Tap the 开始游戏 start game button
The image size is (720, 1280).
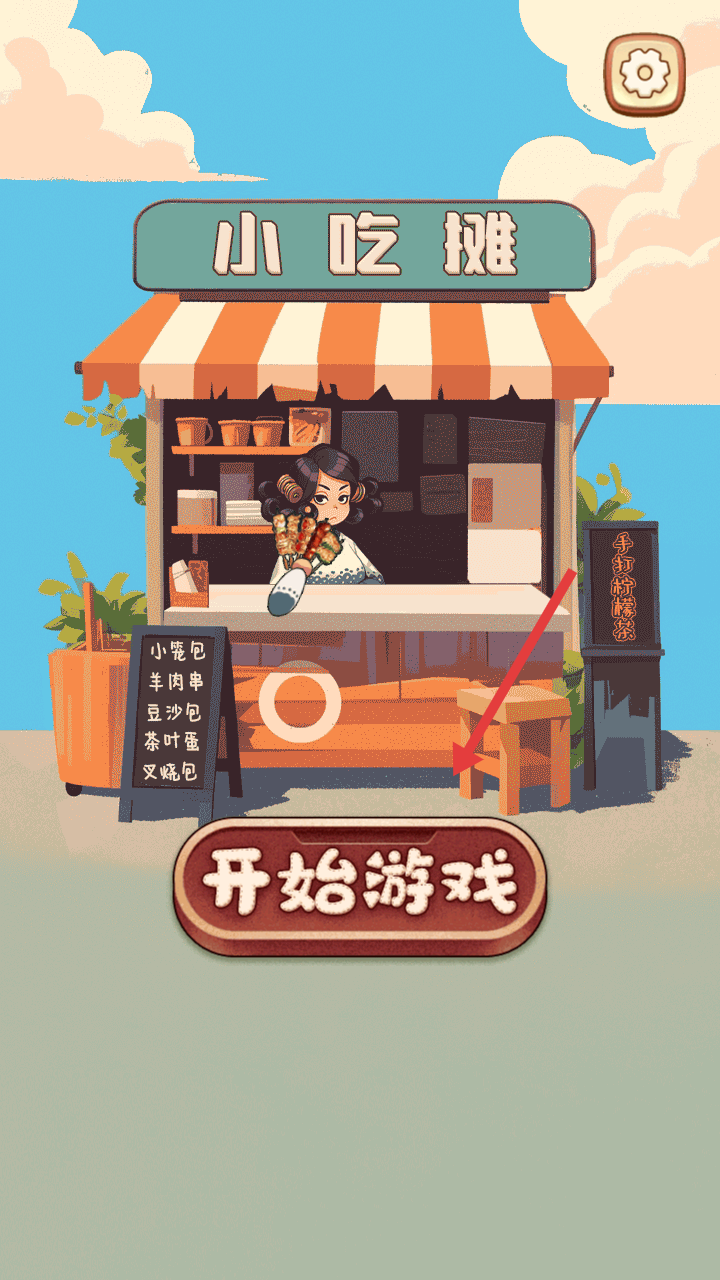tap(360, 887)
